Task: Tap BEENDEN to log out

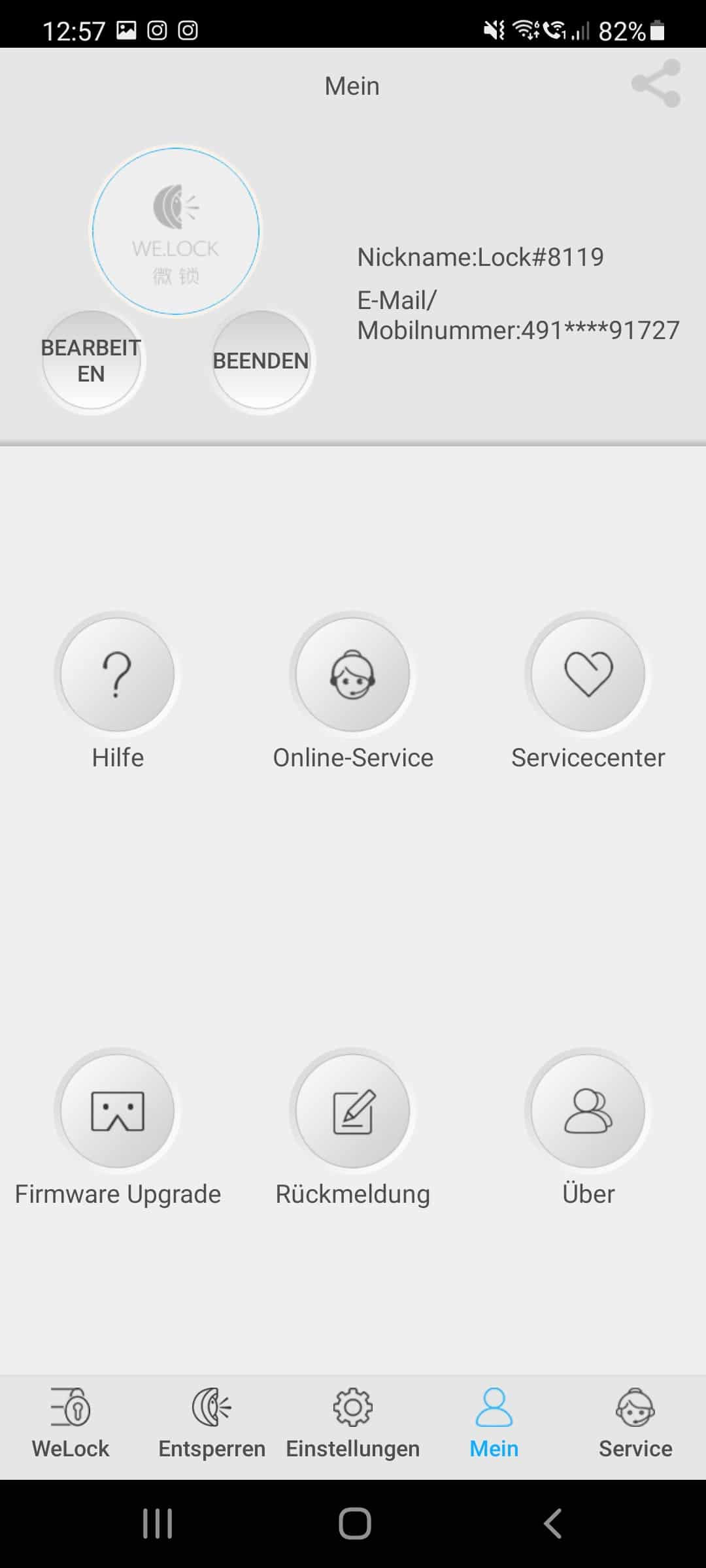Action: (261, 361)
